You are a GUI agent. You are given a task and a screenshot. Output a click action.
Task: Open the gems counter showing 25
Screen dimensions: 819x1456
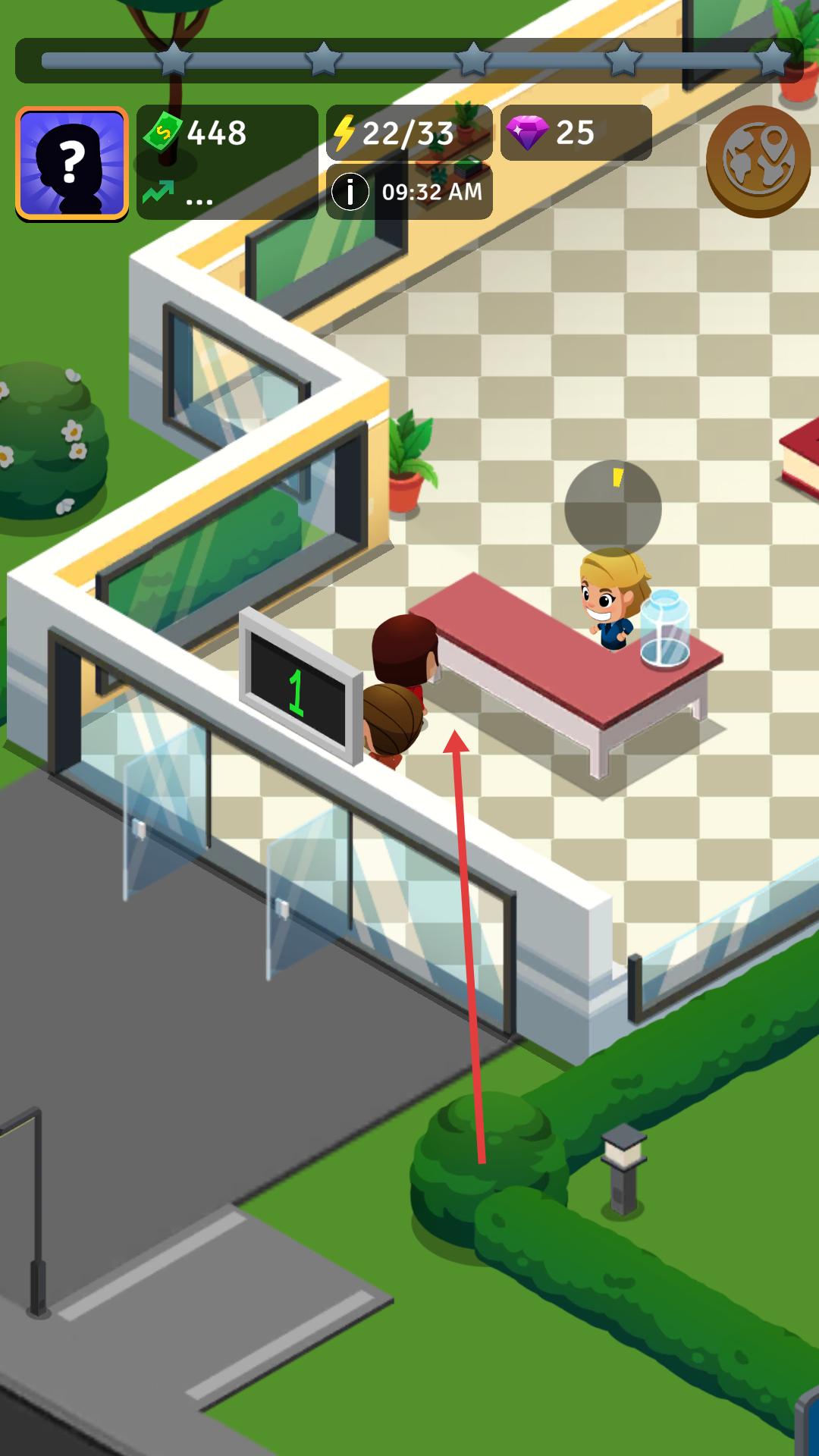[x=576, y=133]
